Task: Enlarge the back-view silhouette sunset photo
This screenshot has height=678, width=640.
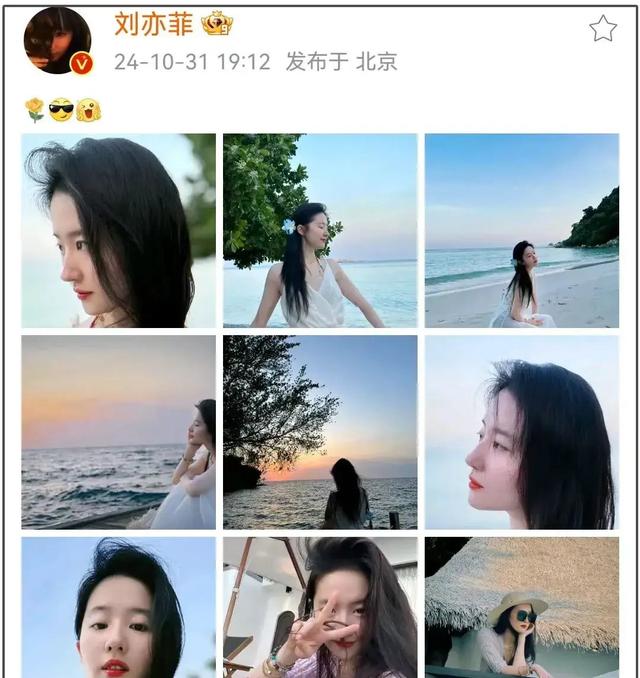Action: pyautogui.click(x=320, y=432)
